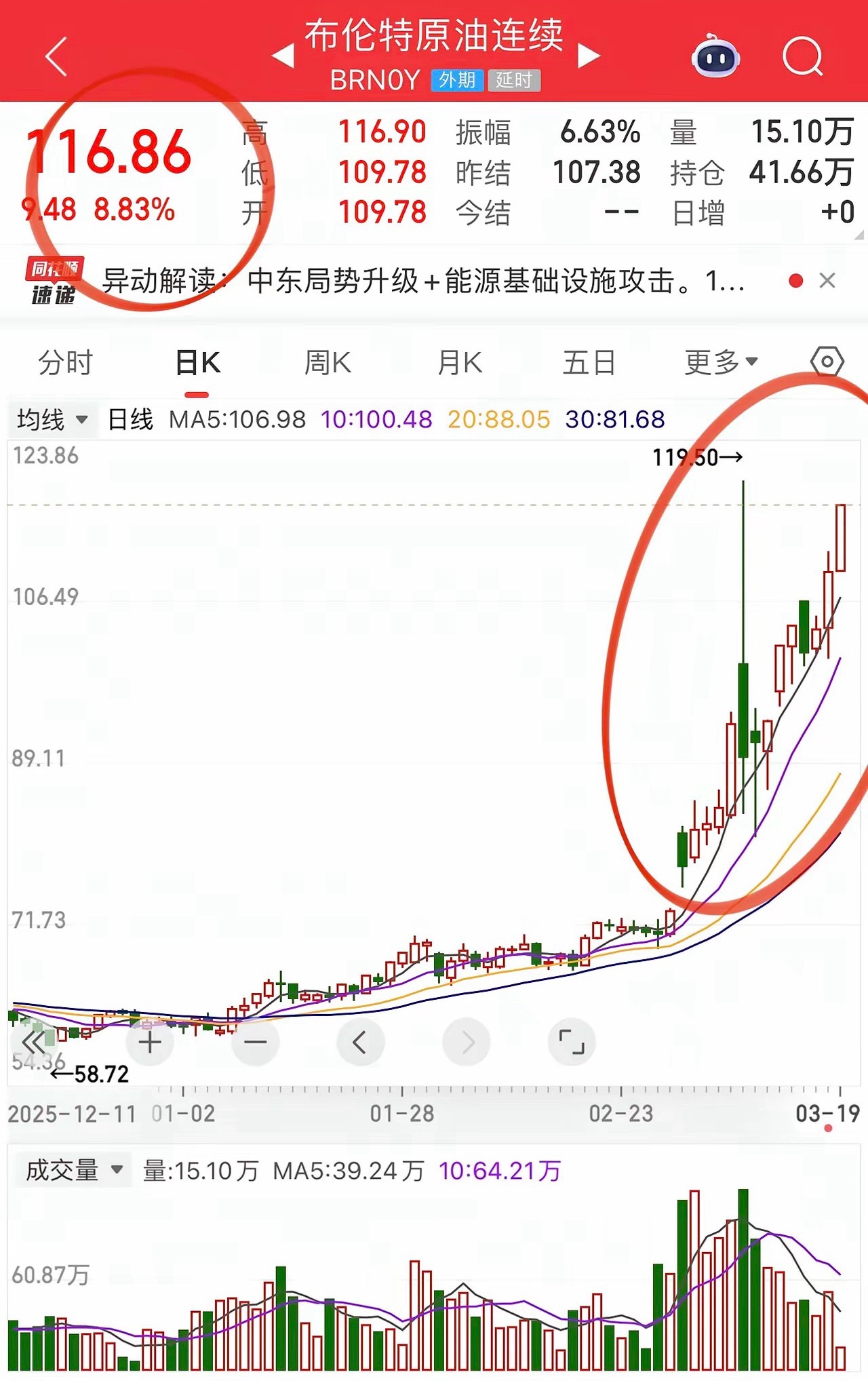Dismiss the news banner with the X
The height and width of the screenshot is (1381, 868).
[828, 280]
